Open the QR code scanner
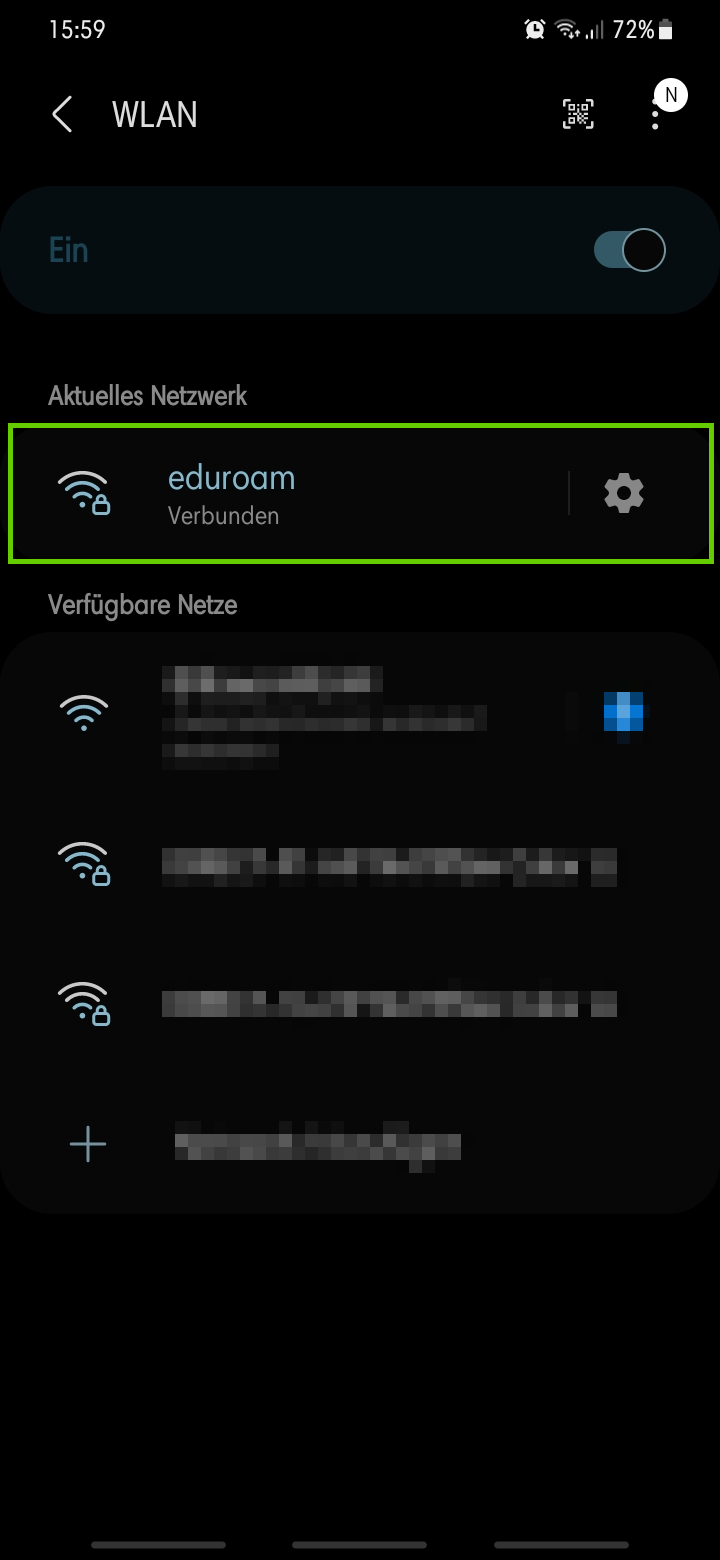This screenshot has height=1560, width=720. (578, 114)
